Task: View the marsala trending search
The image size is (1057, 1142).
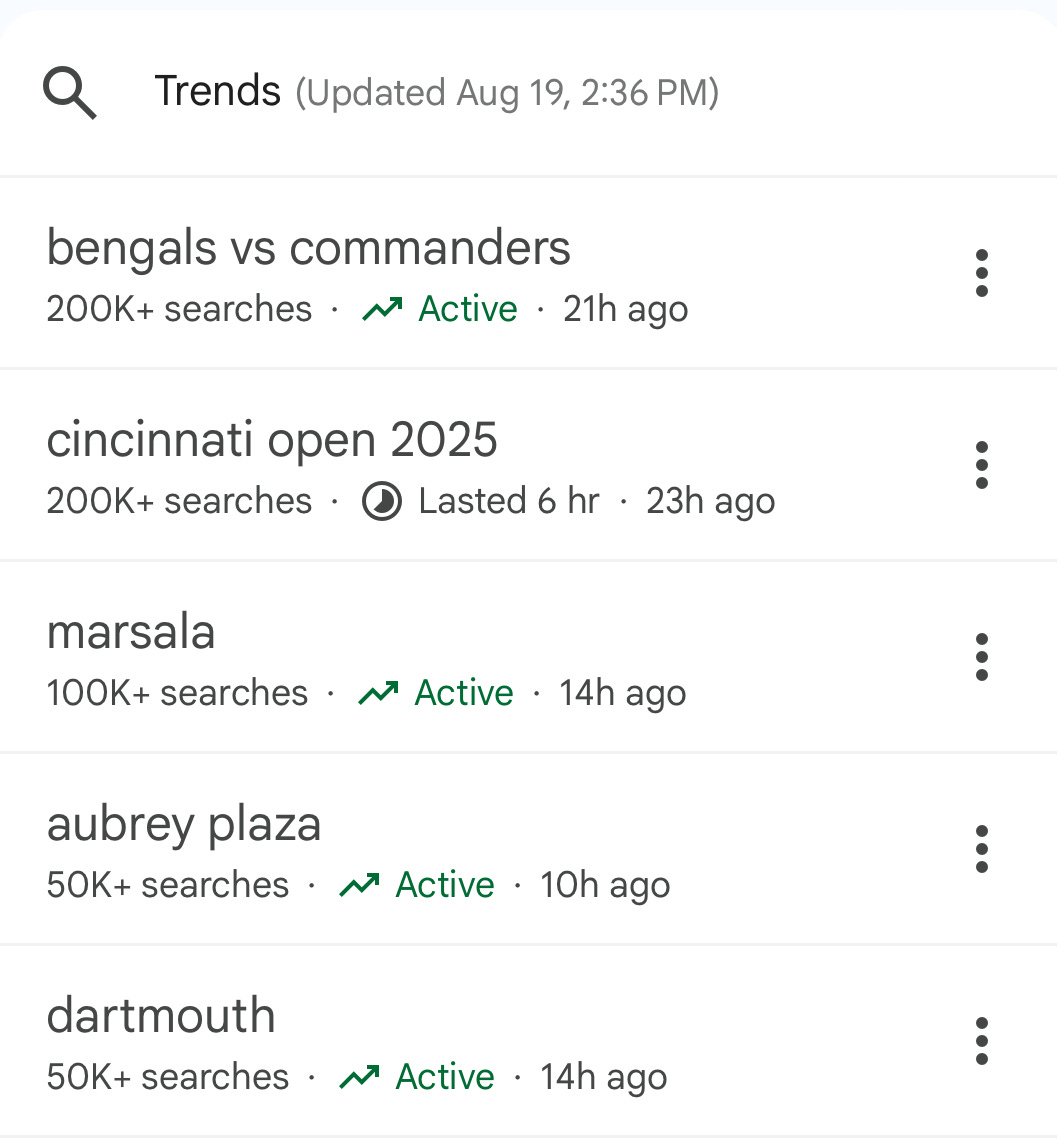Action: pyautogui.click(x=131, y=633)
